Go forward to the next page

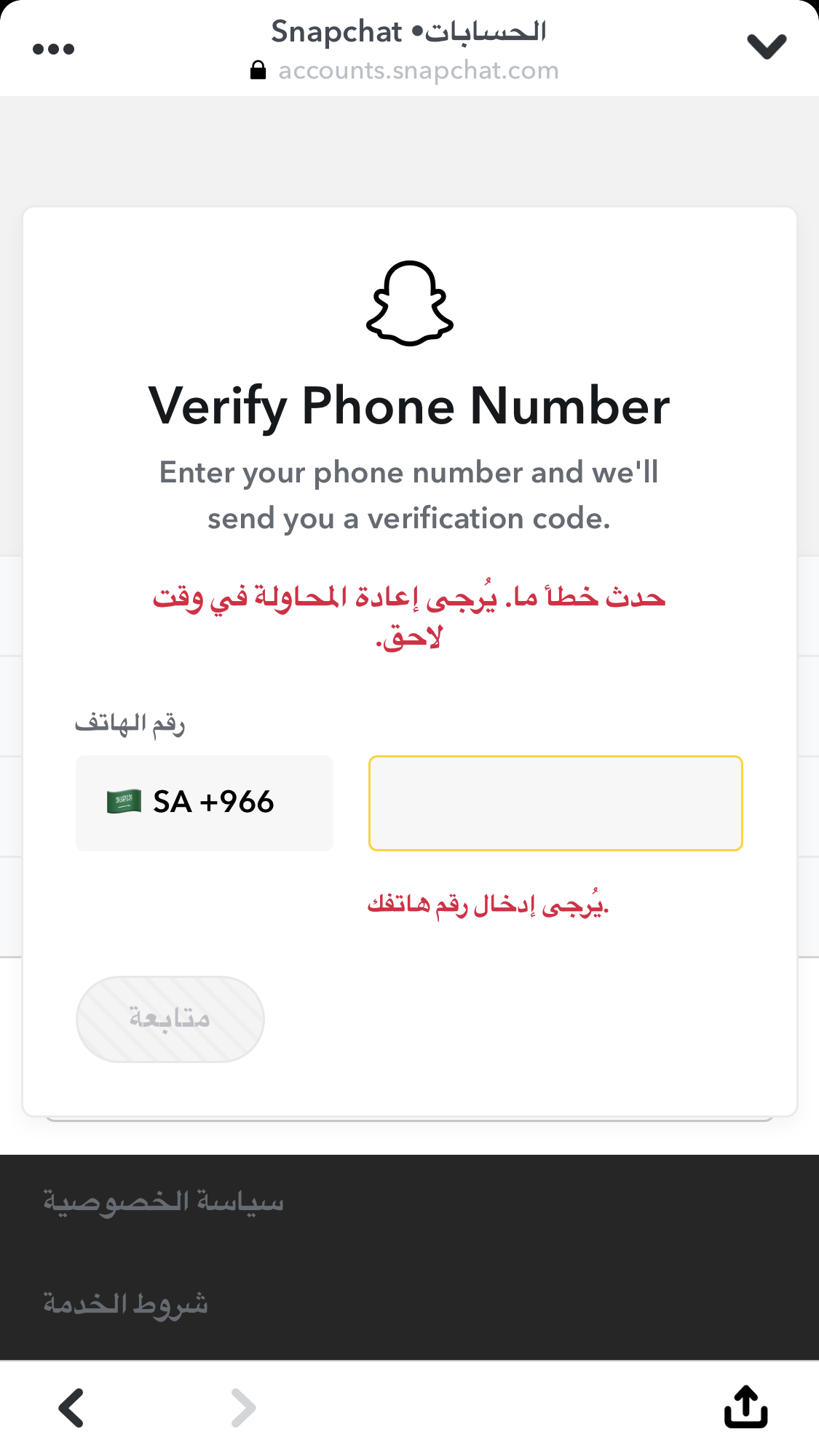click(x=243, y=1408)
